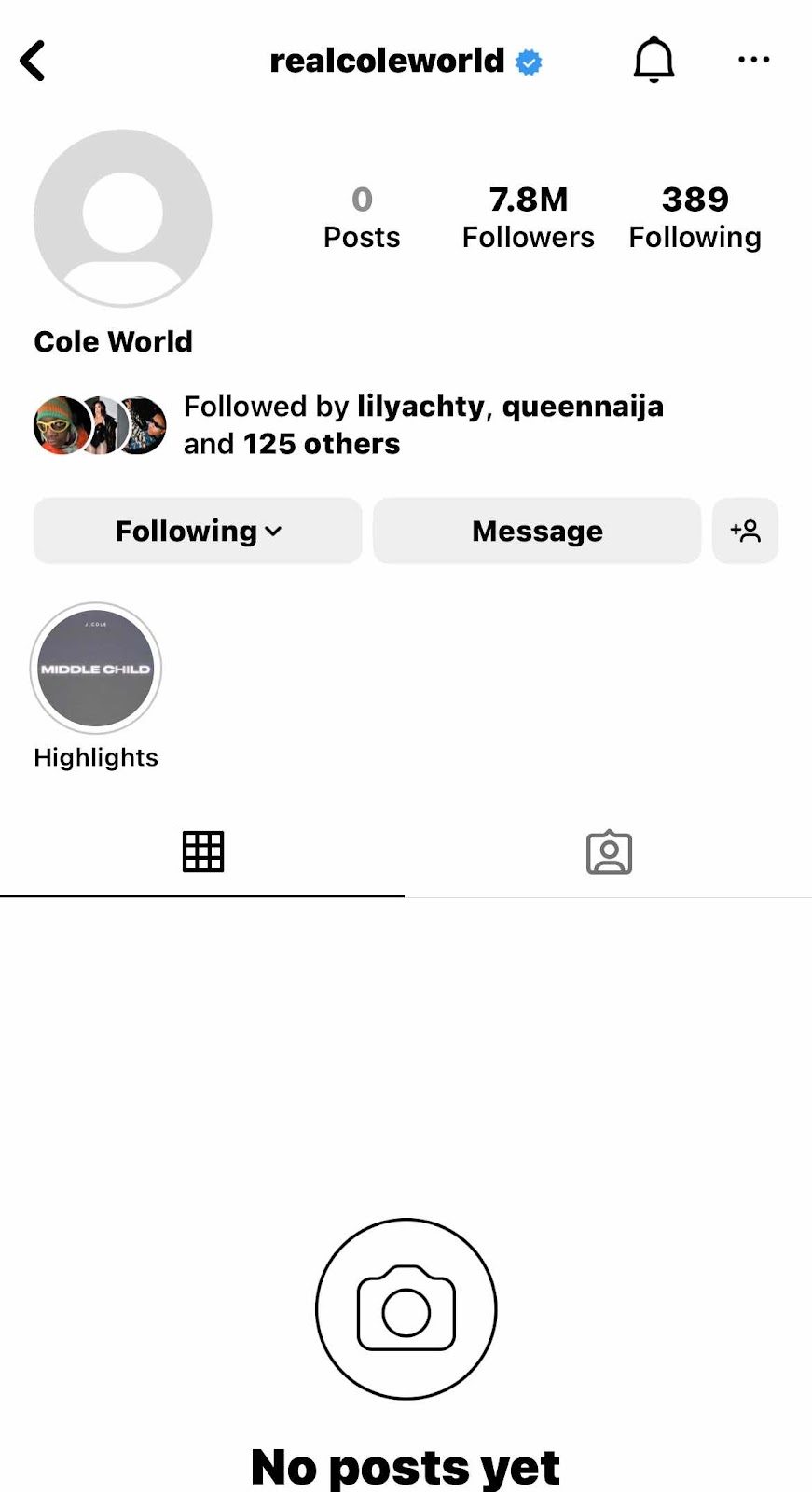View the 389 Following list
This screenshot has height=1492, width=812.
click(x=695, y=217)
